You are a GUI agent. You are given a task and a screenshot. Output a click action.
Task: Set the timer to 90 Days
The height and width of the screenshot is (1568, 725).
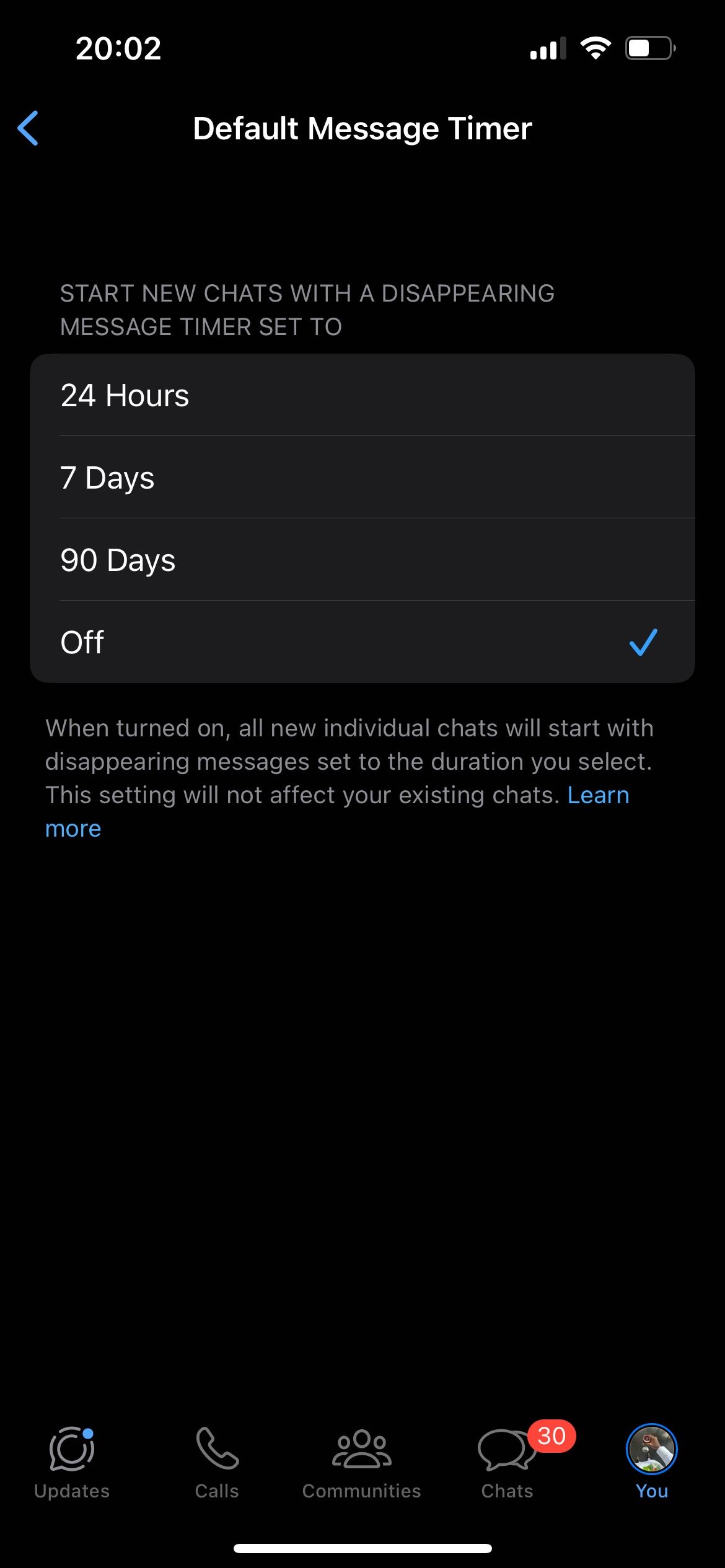[362, 560]
